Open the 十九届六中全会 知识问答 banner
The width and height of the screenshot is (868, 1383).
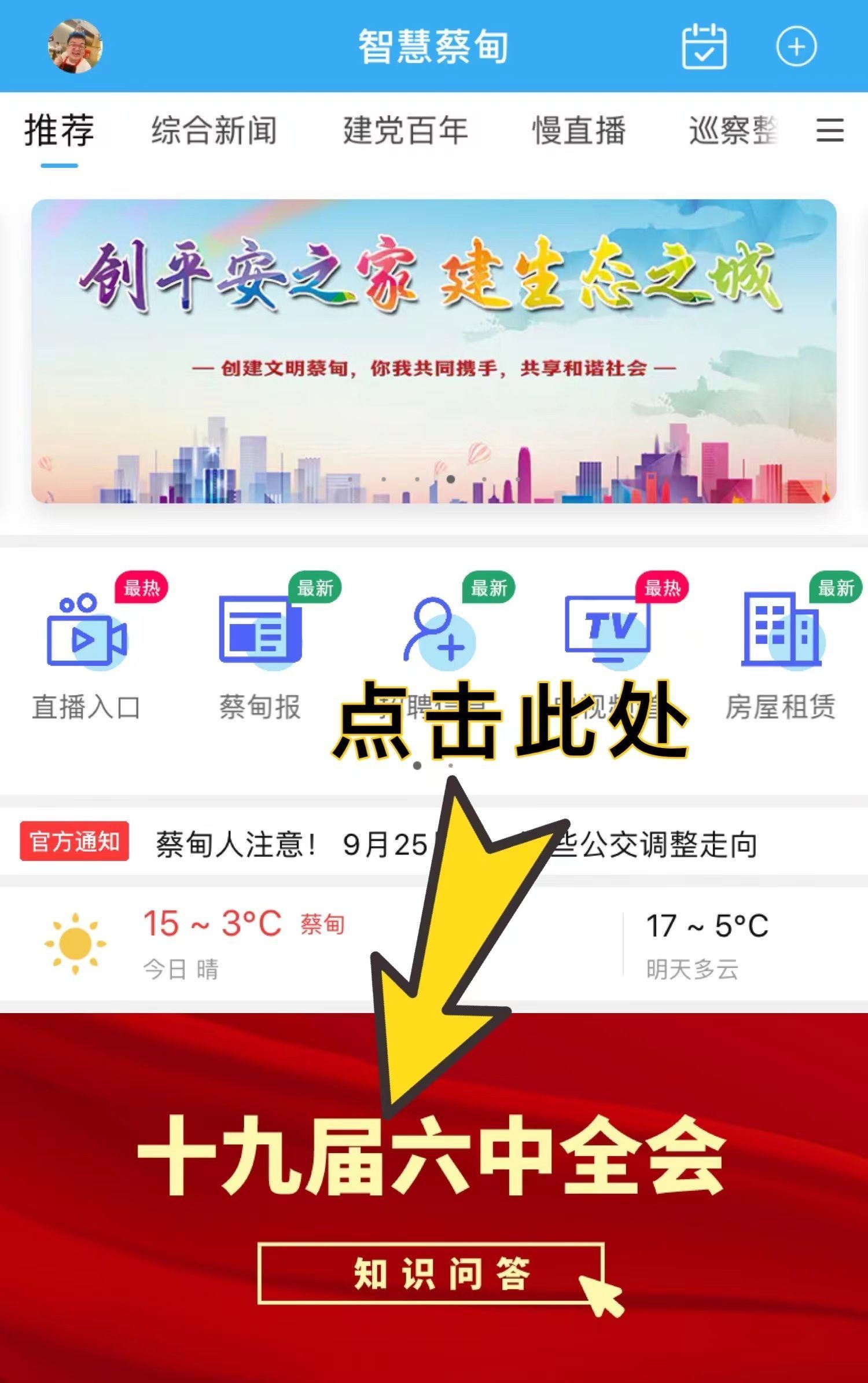coord(431,1274)
